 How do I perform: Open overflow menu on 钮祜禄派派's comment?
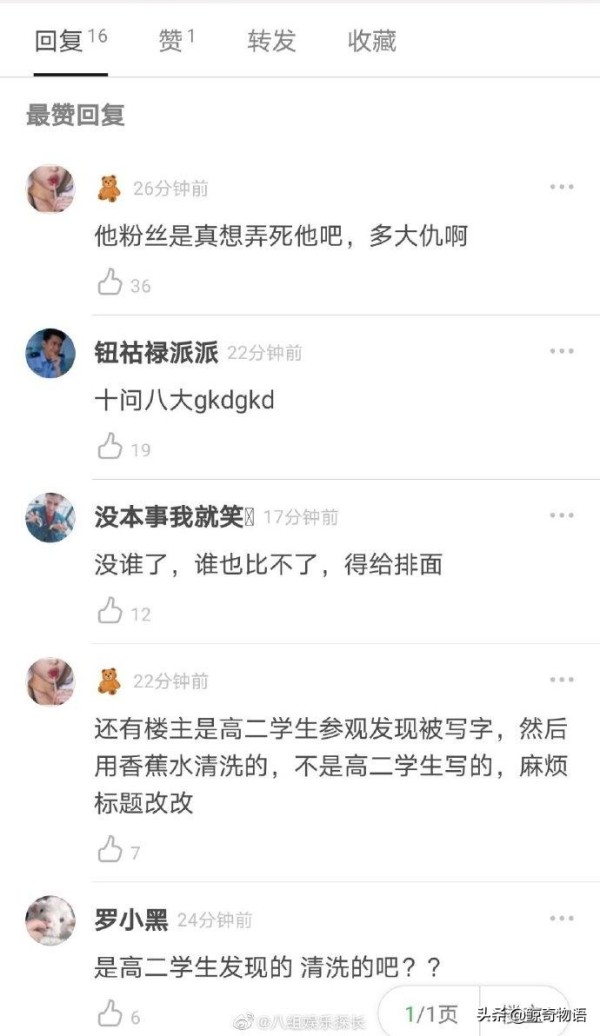(561, 352)
